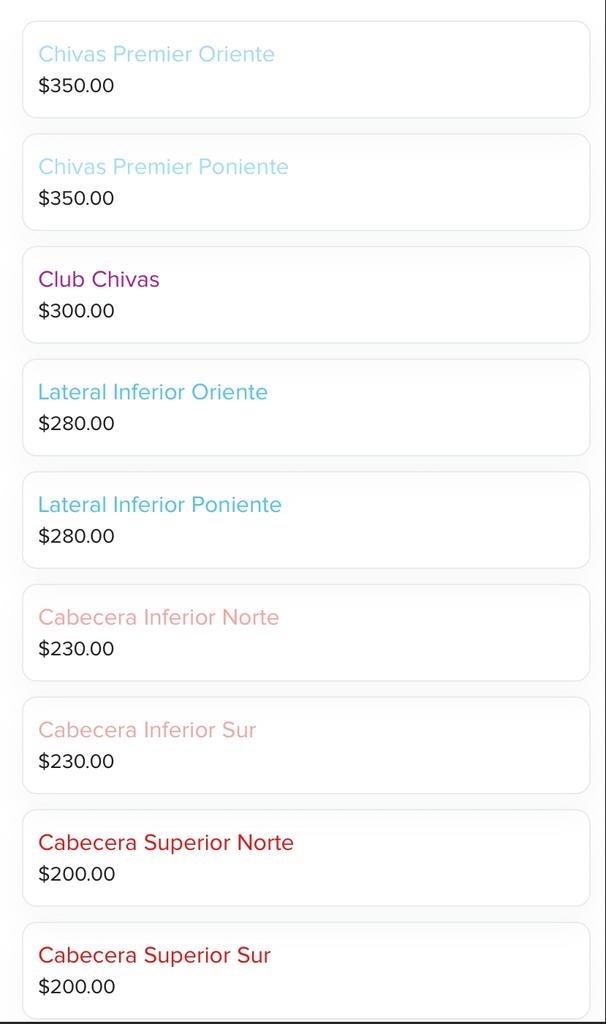Open Cabecera Superior Norte tickets
Screen dimensions: 606x1024
pyautogui.click(x=305, y=858)
